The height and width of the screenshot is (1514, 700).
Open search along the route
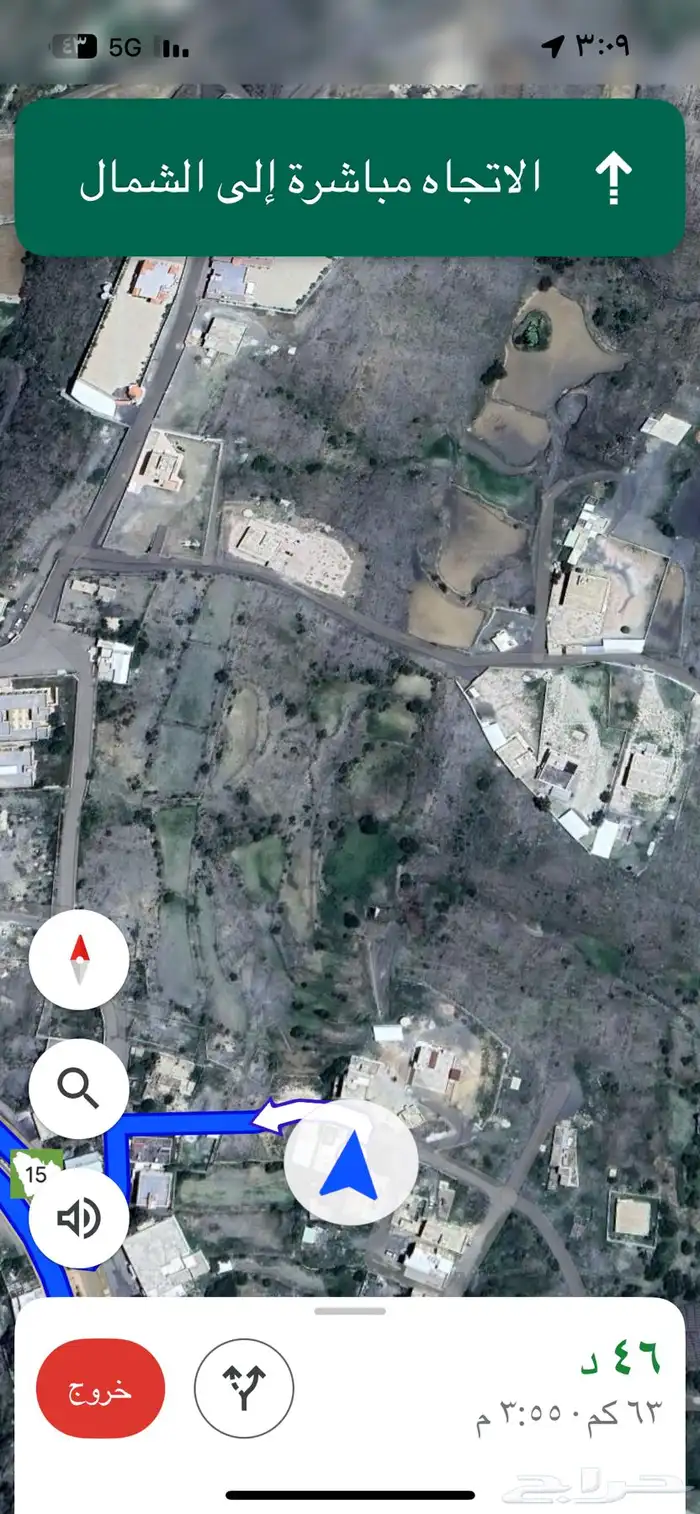(79, 1089)
